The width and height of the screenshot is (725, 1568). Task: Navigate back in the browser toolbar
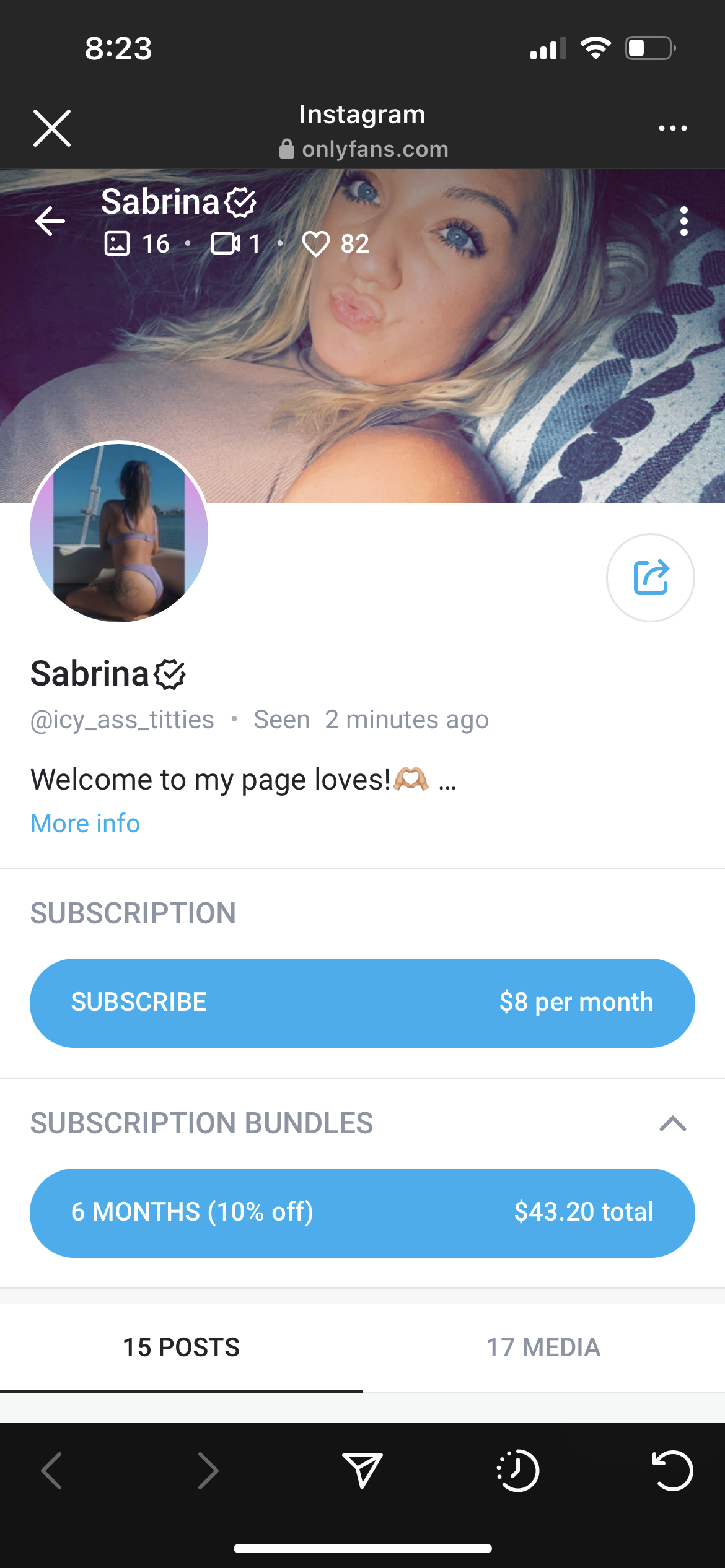[52, 1470]
